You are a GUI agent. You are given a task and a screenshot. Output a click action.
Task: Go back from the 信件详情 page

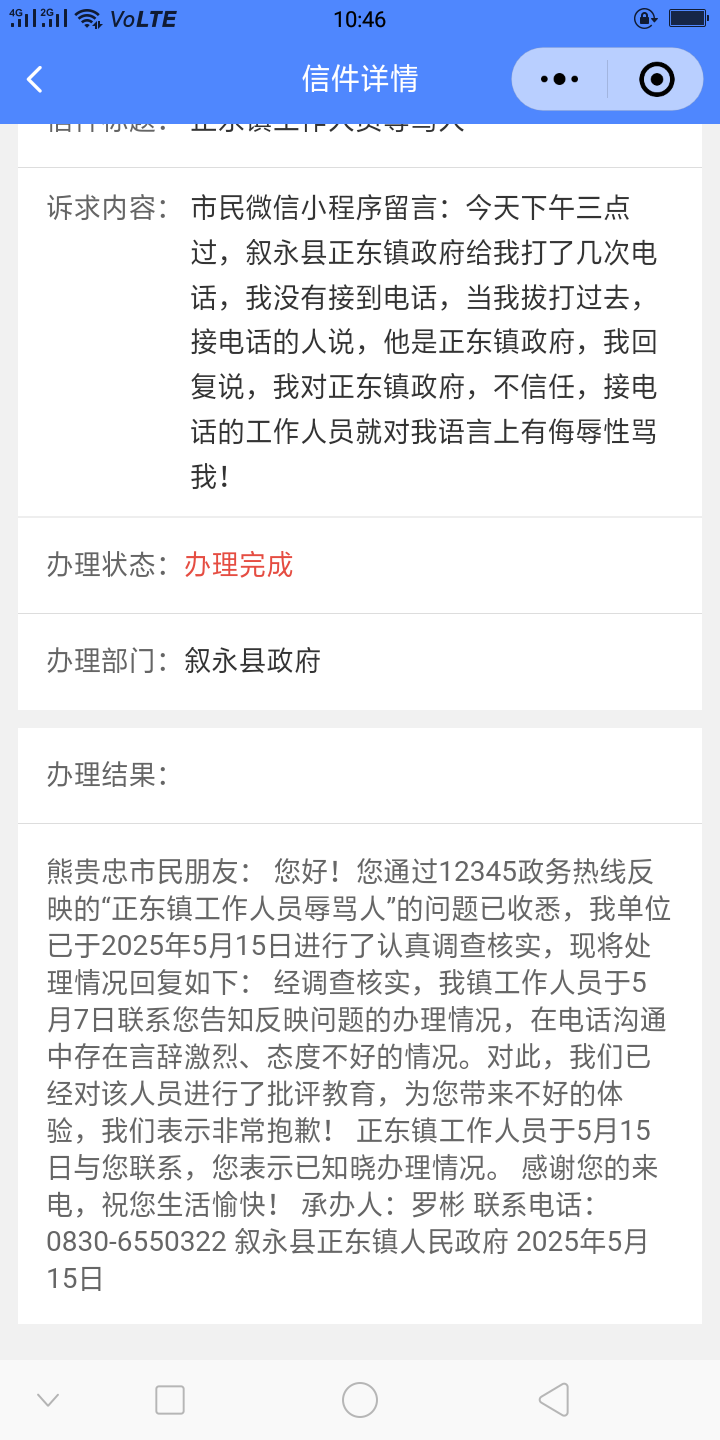click(35, 79)
